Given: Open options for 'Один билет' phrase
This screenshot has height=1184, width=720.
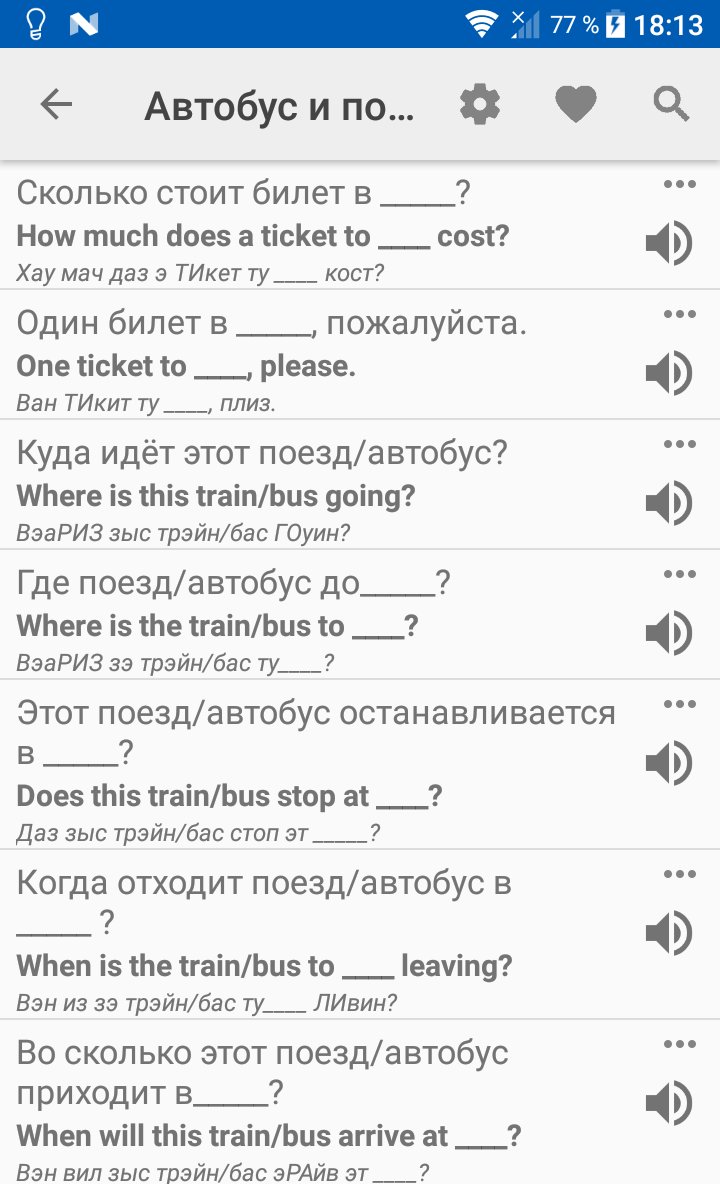Looking at the screenshot, I should [680, 312].
